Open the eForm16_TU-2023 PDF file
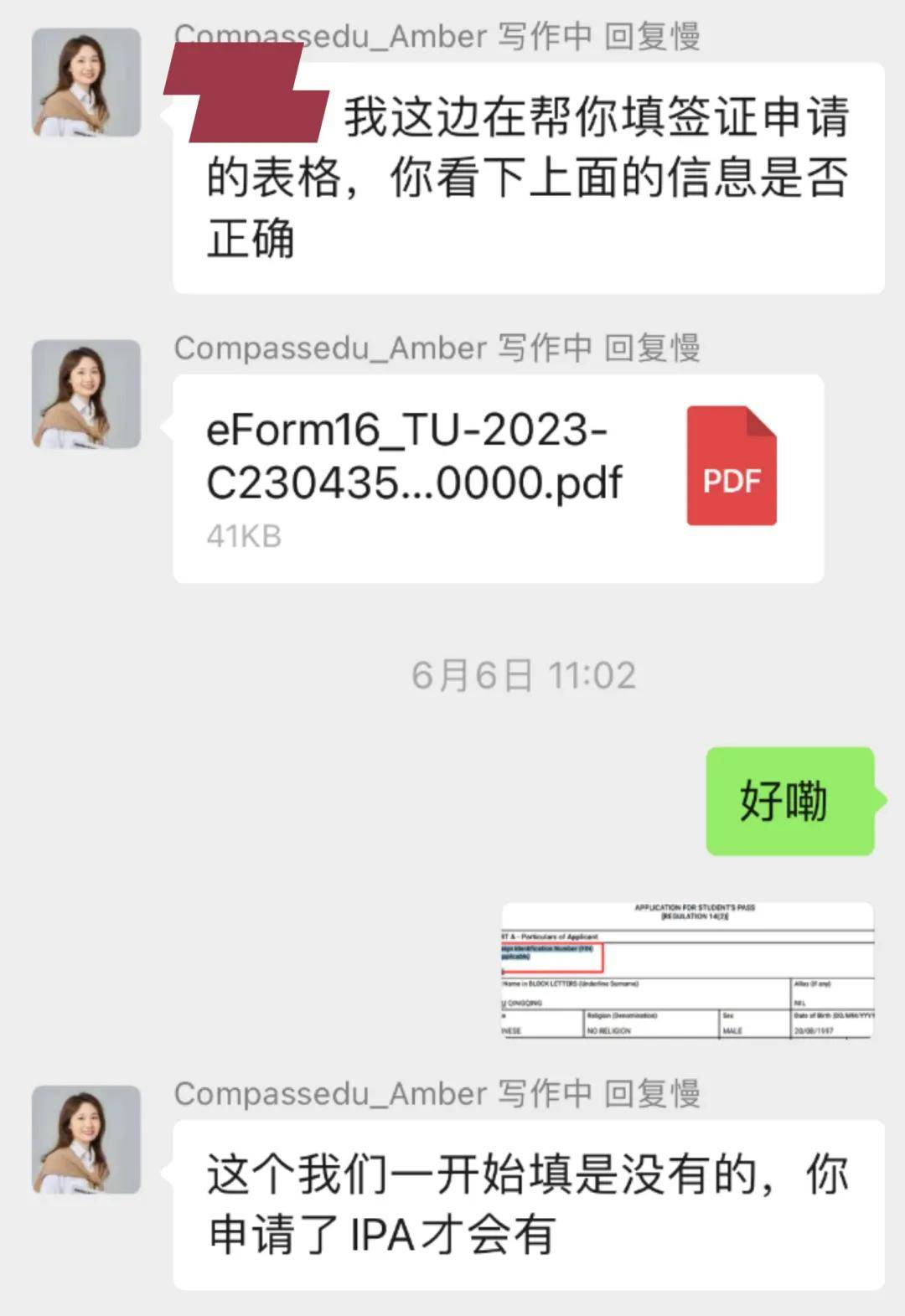The width and height of the screenshot is (905, 1316). click(498, 478)
